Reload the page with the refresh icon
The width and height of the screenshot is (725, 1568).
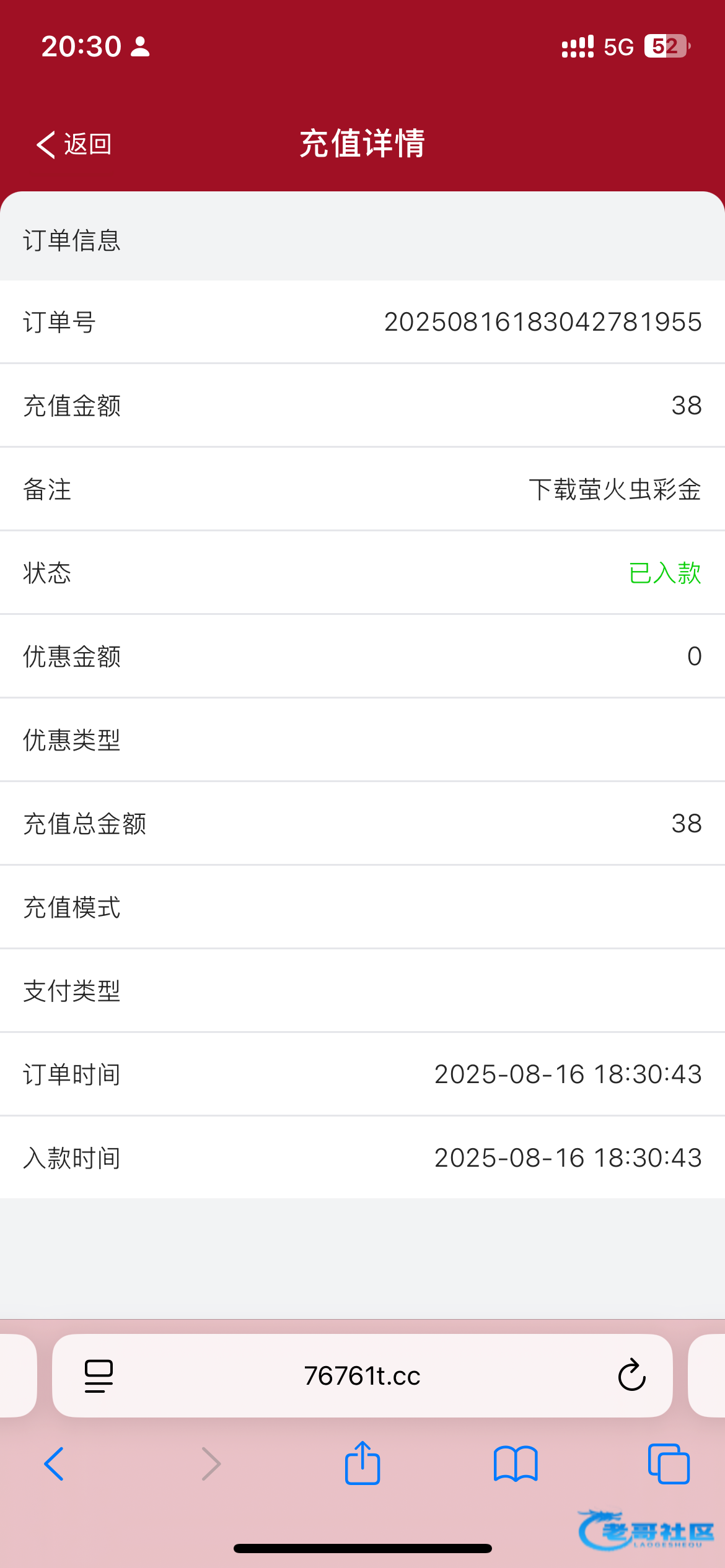631,1375
